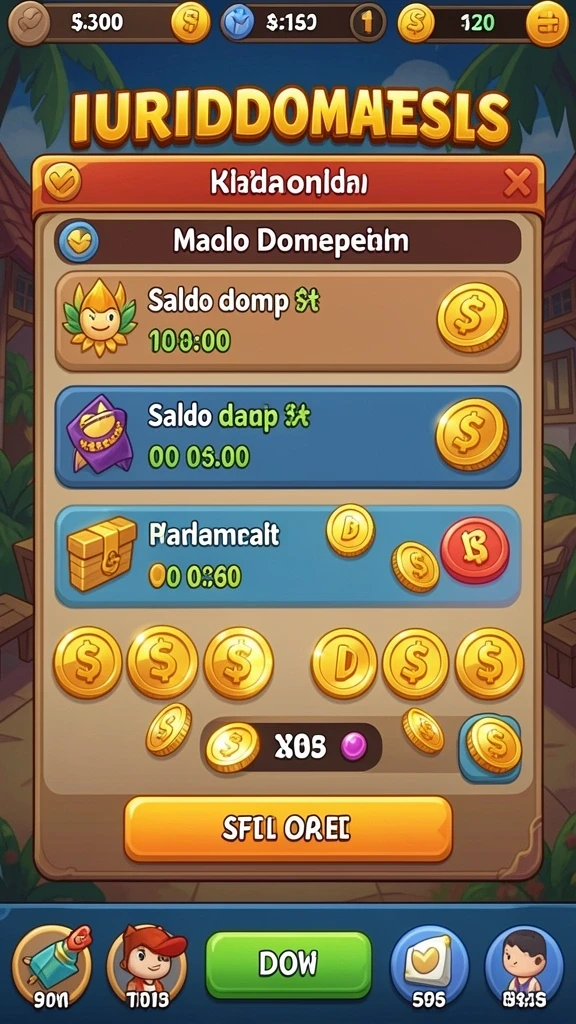Screen dimensions: 576x1024
Task: Select the Plarlamealt gold chest card
Action: (288, 556)
